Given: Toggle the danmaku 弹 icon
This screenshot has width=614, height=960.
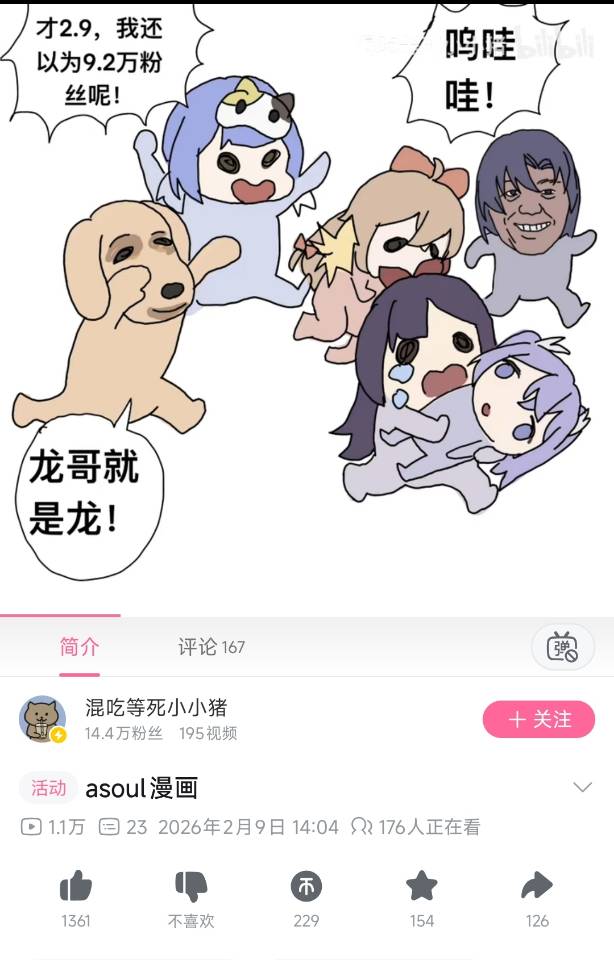Looking at the screenshot, I should (563, 647).
